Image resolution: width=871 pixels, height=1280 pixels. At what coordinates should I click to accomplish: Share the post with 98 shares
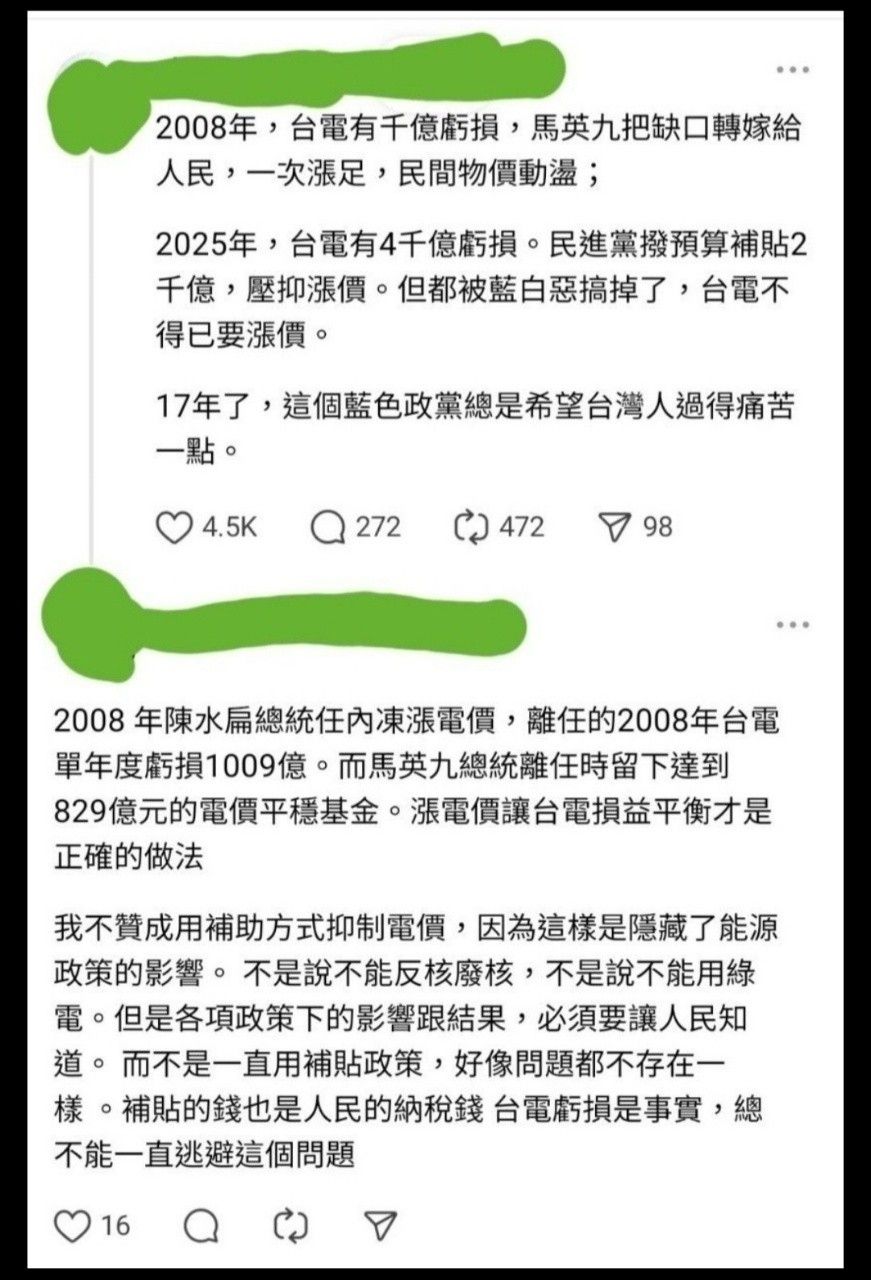[614, 527]
